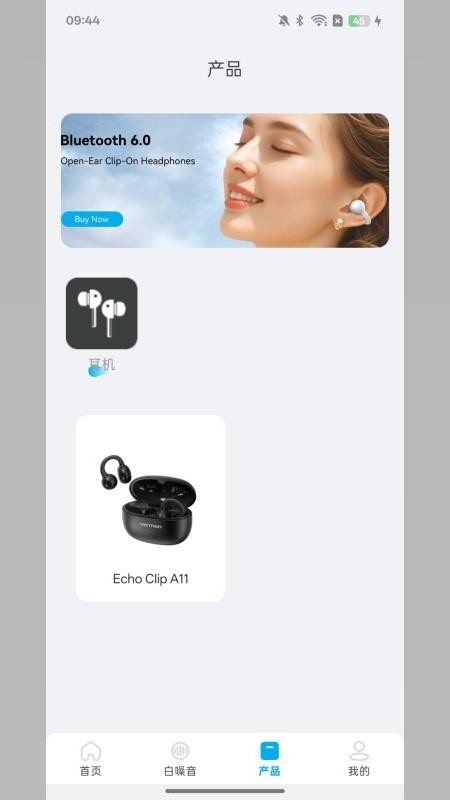Go to the 首页 home tab
The width and height of the screenshot is (450, 800).
91,759
